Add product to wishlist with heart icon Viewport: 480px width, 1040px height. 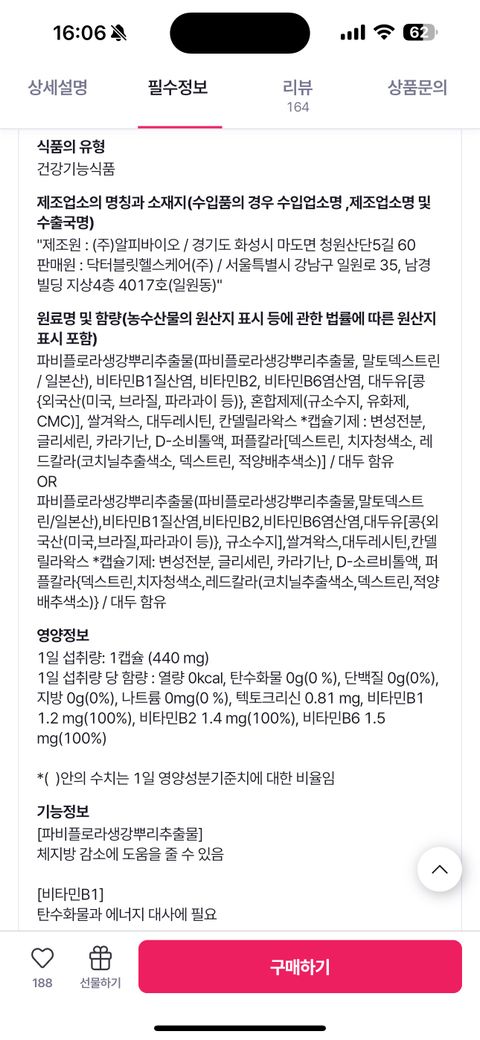pos(42,967)
